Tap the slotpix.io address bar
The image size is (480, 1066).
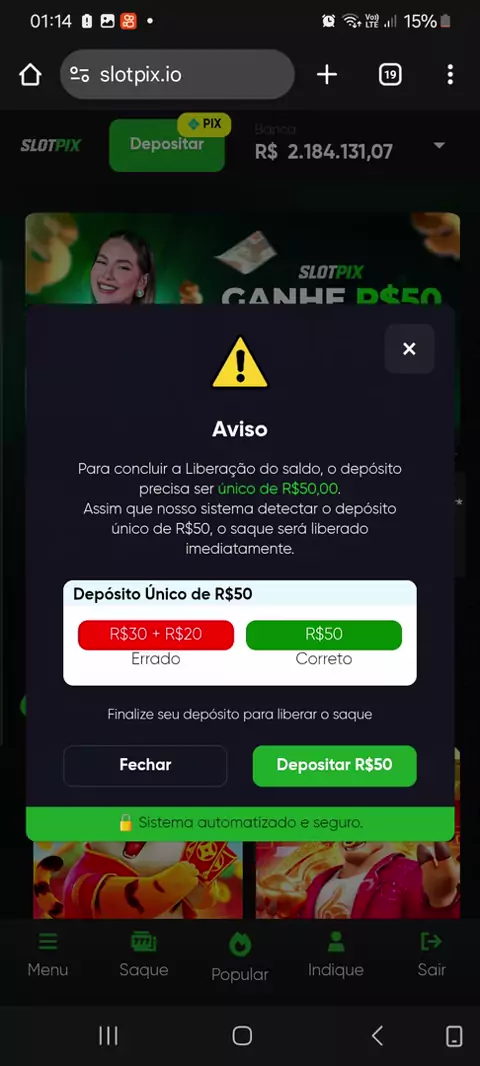coord(177,74)
